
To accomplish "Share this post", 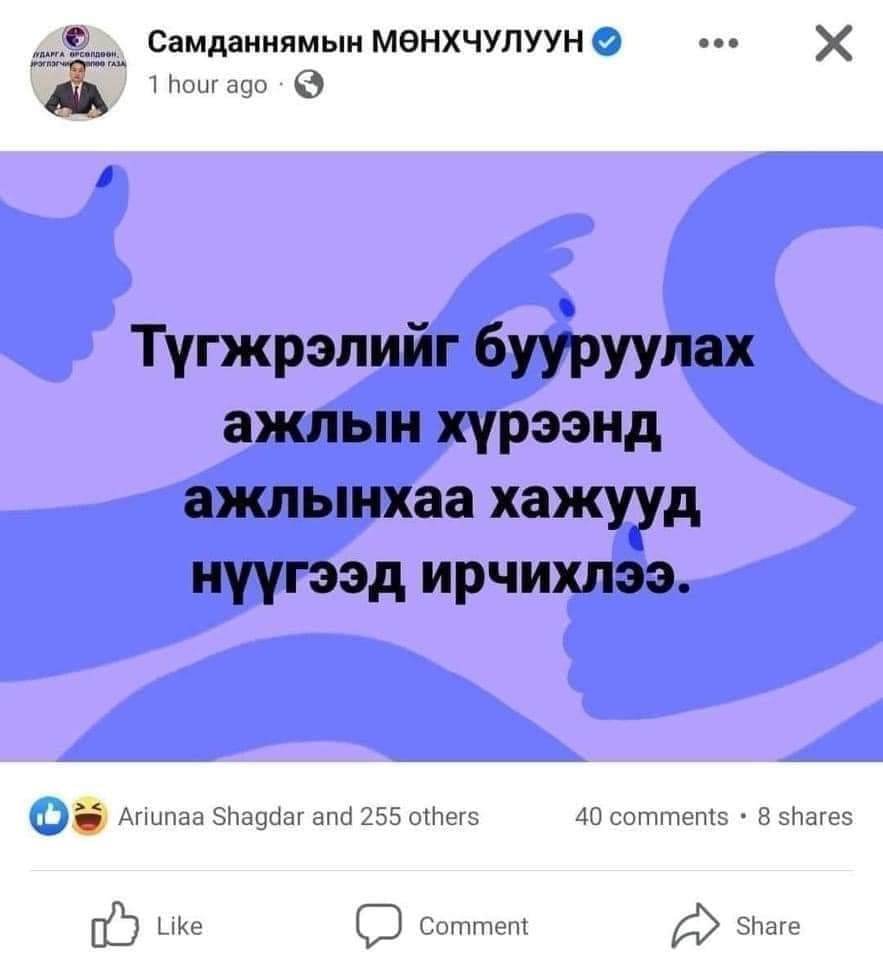I will click(x=741, y=925).
